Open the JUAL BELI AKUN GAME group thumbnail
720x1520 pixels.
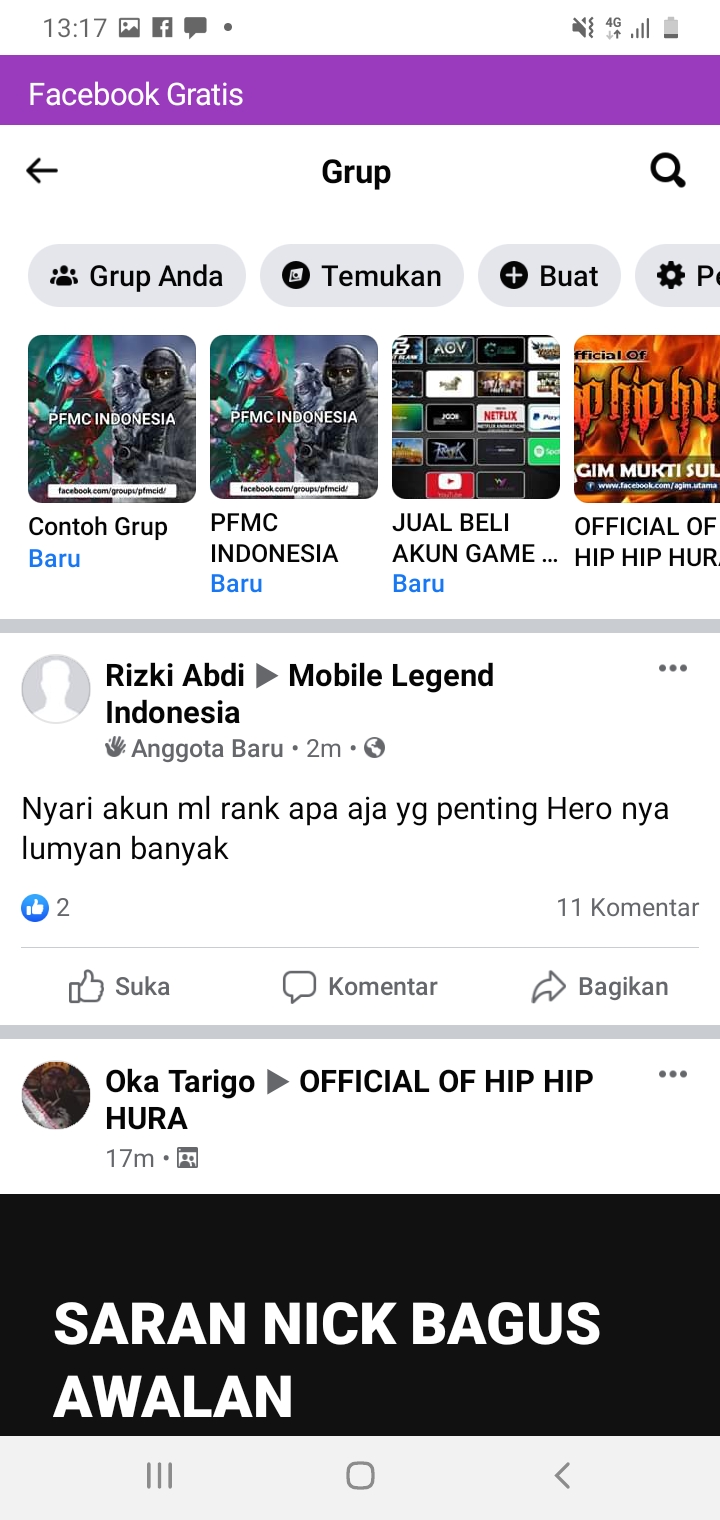pos(475,418)
